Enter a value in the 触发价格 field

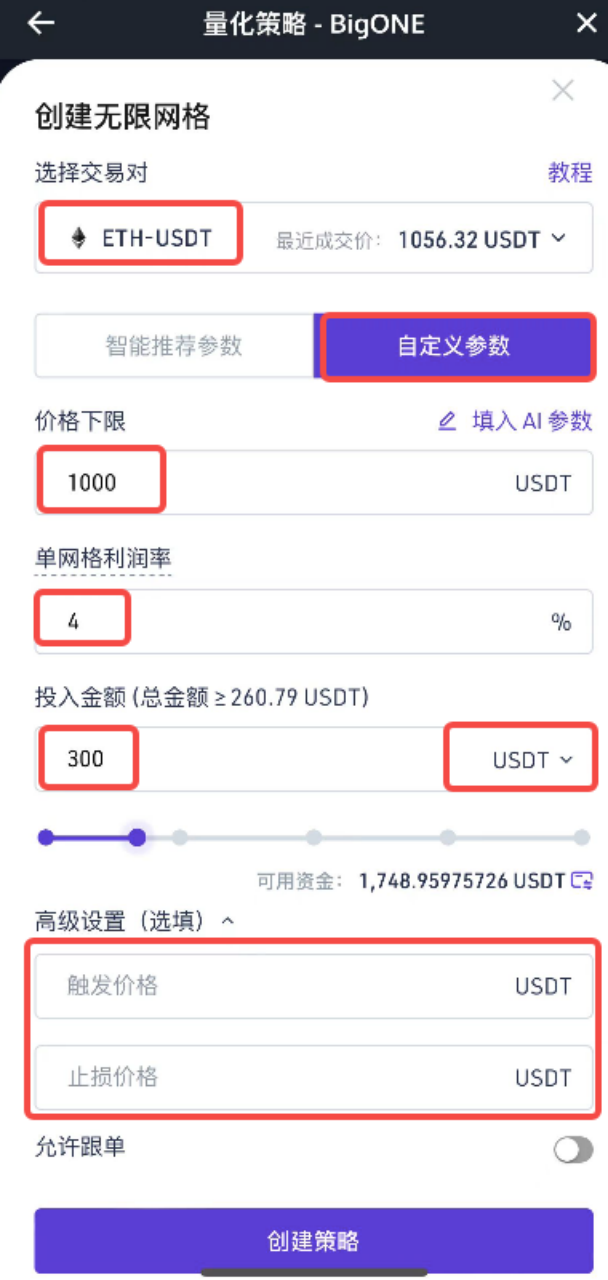[x=280, y=986]
